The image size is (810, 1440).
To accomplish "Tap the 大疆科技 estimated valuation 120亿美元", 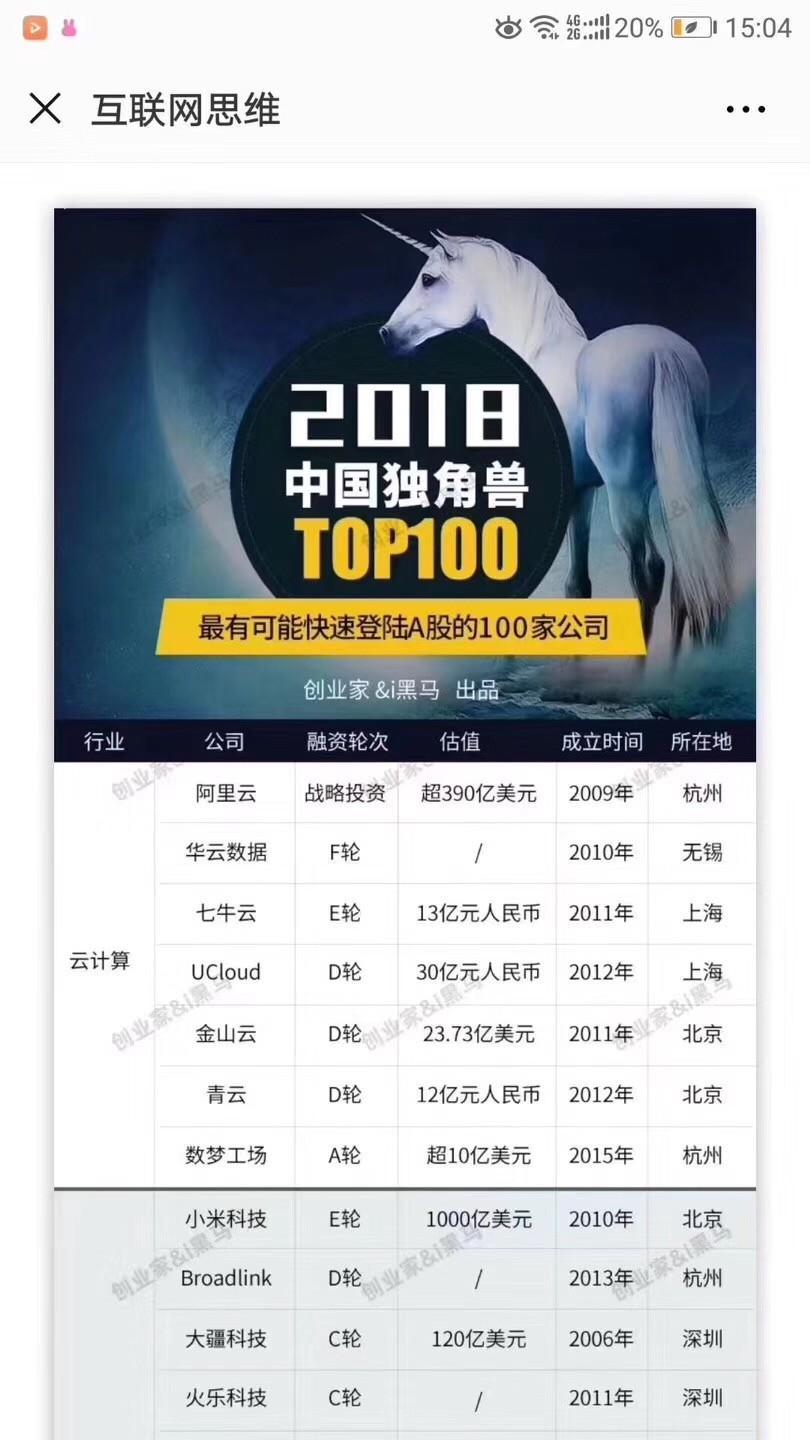I will [x=477, y=1339].
